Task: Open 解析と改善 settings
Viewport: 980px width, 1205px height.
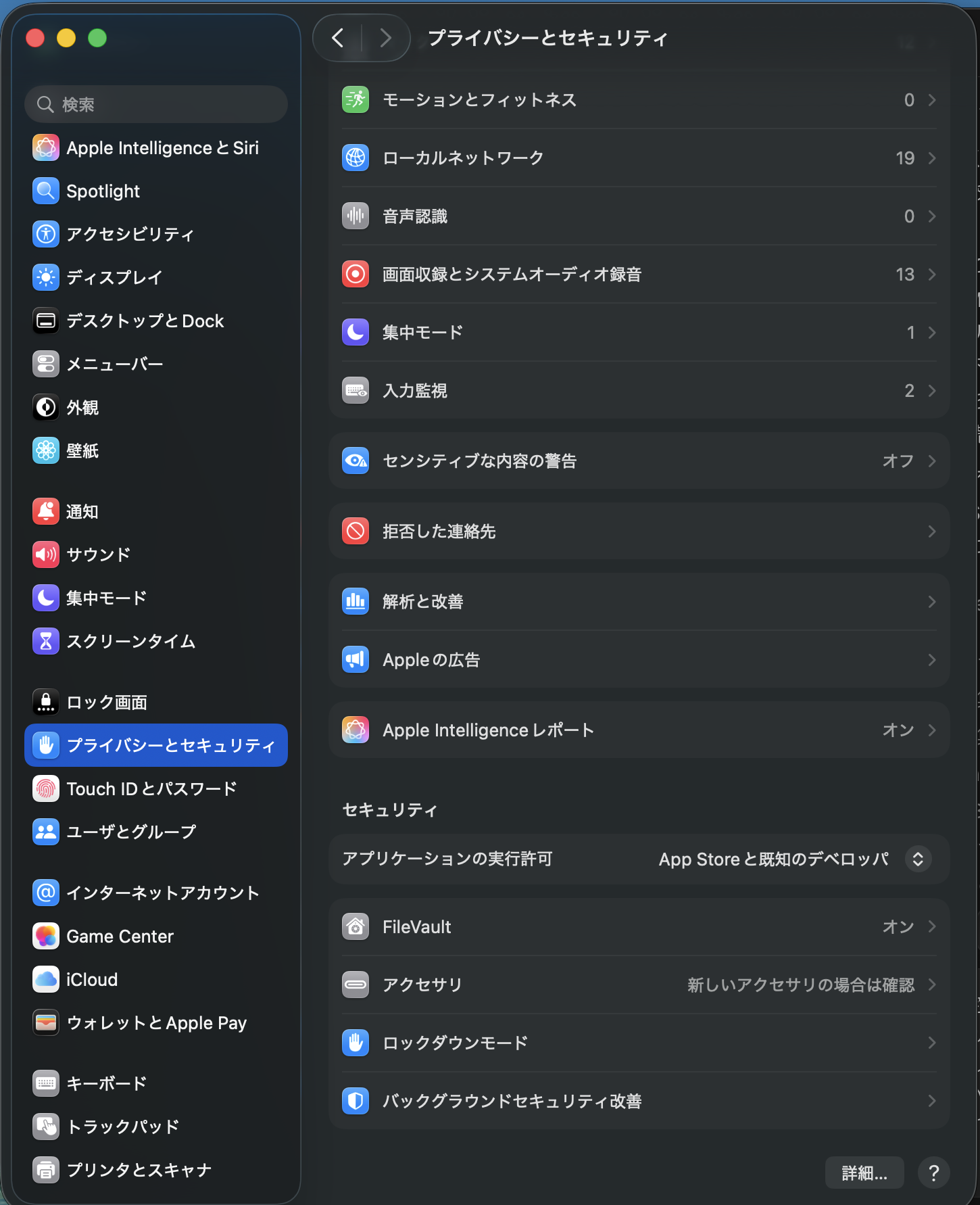Action: click(x=639, y=602)
